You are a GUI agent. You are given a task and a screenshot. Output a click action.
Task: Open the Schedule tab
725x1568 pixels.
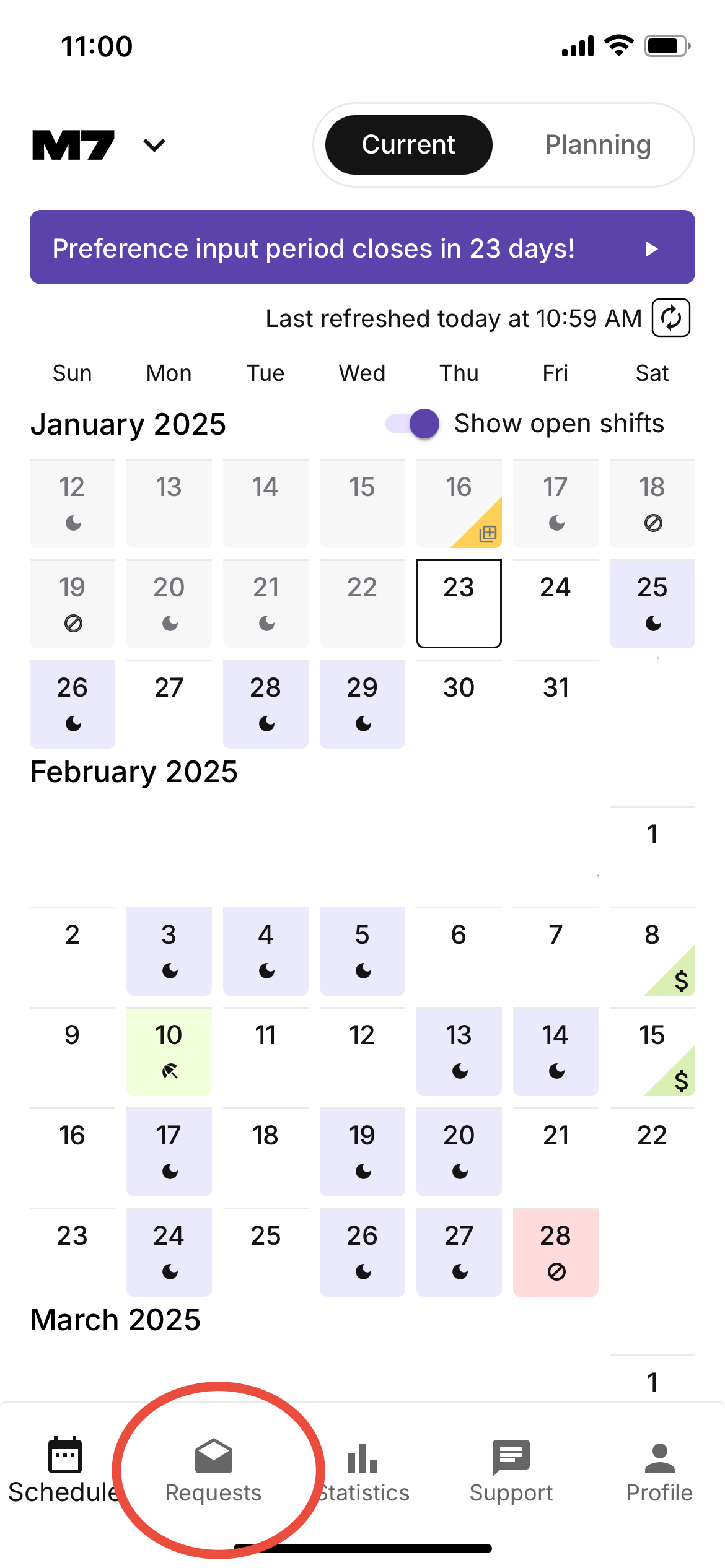pyautogui.click(x=64, y=1470)
